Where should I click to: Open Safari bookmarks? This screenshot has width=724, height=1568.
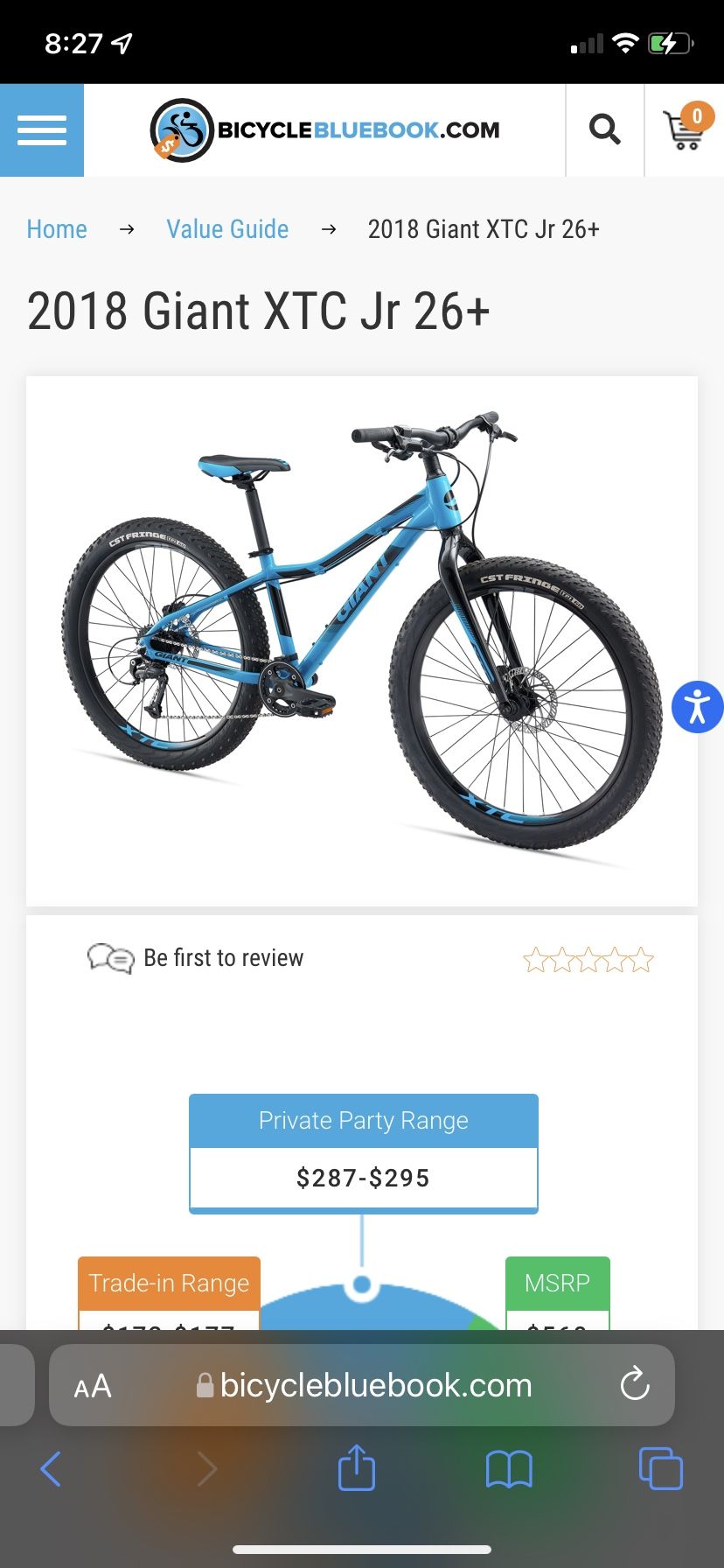coord(509,1469)
